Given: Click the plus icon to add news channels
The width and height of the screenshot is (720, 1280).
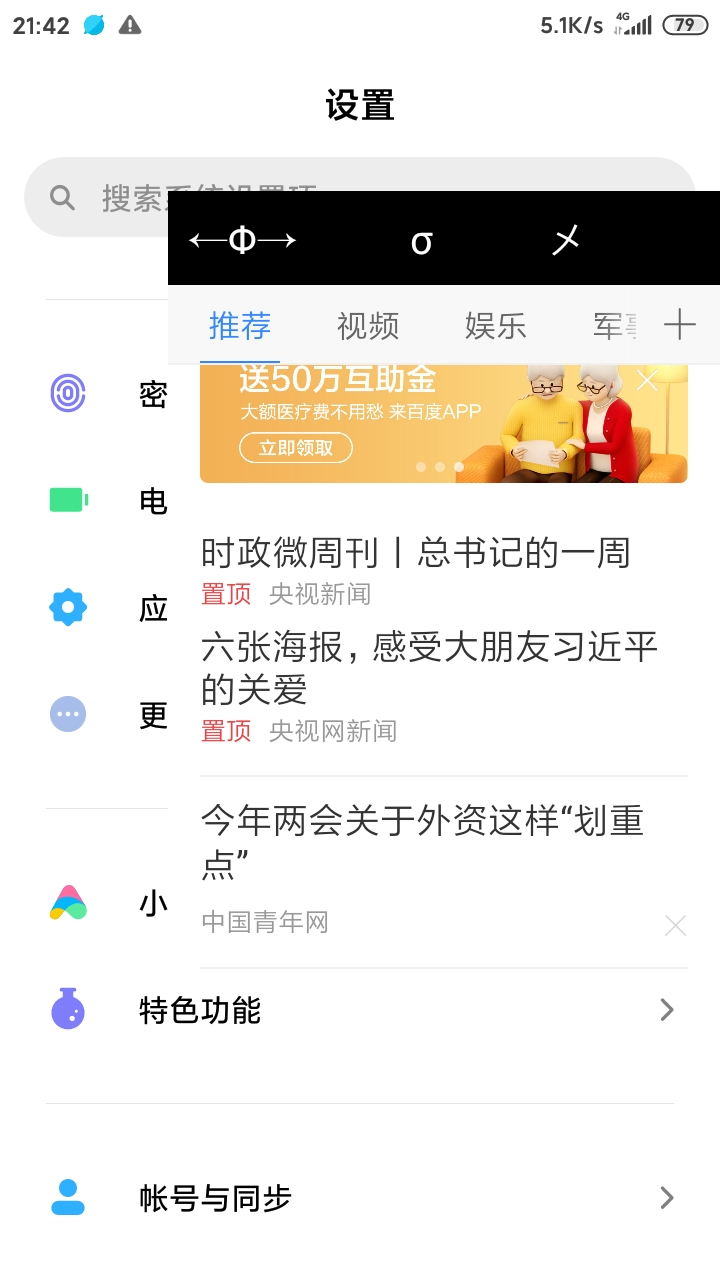Looking at the screenshot, I should tap(680, 324).
